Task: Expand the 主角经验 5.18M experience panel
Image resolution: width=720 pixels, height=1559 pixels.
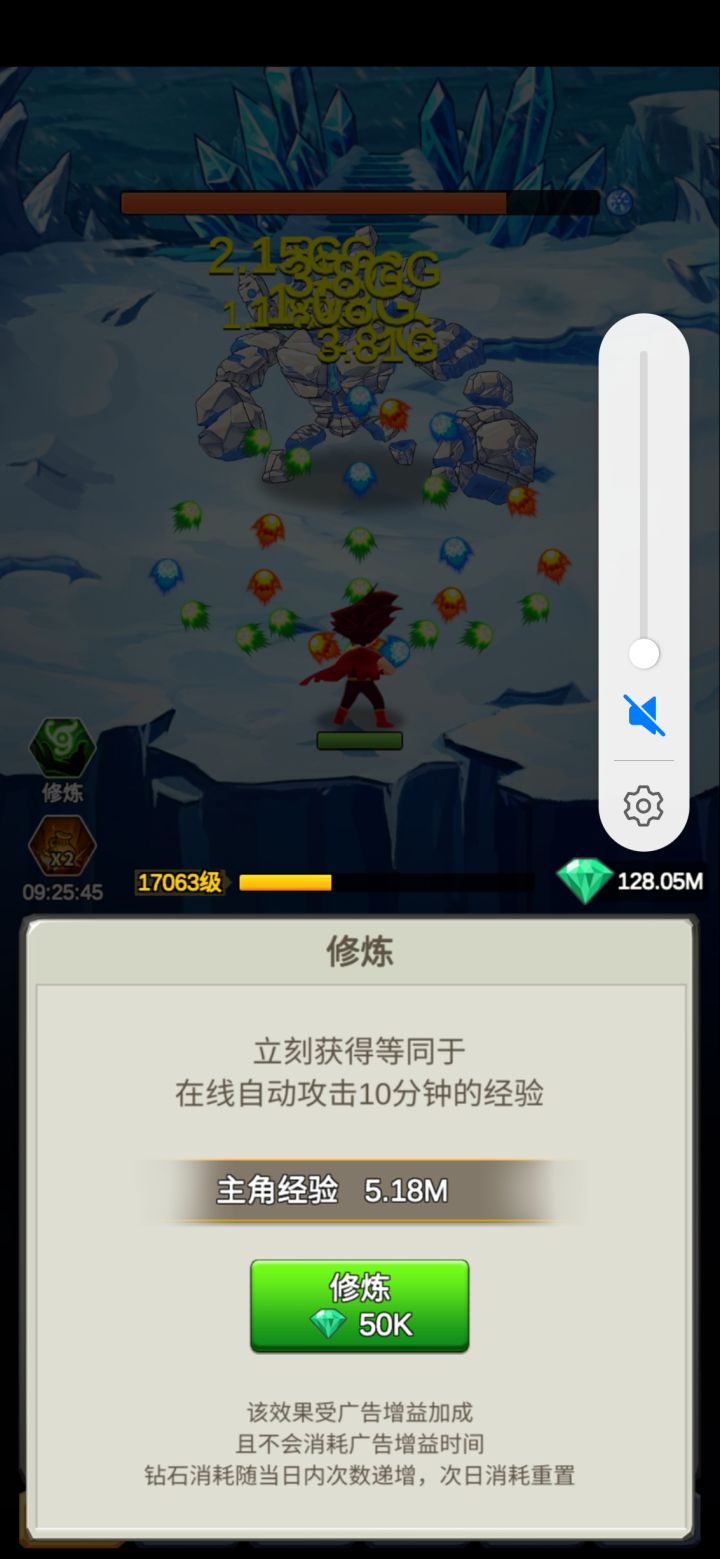Action: (358, 1191)
